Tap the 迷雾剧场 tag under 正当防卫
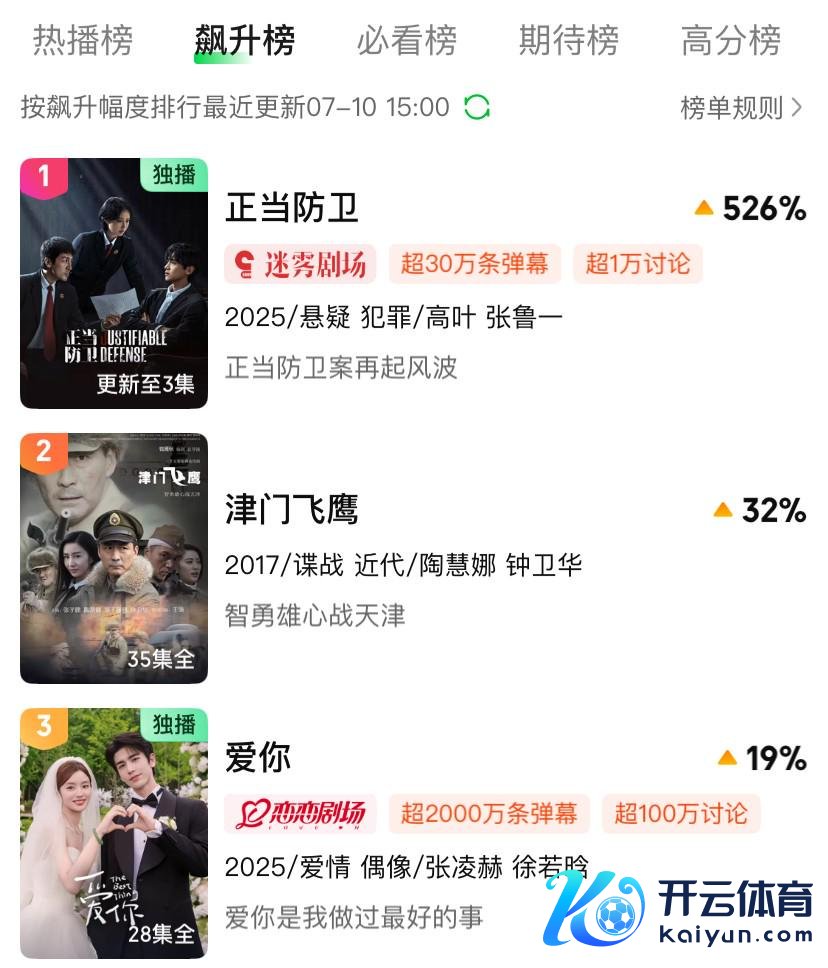828x968 pixels. click(301, 264)
